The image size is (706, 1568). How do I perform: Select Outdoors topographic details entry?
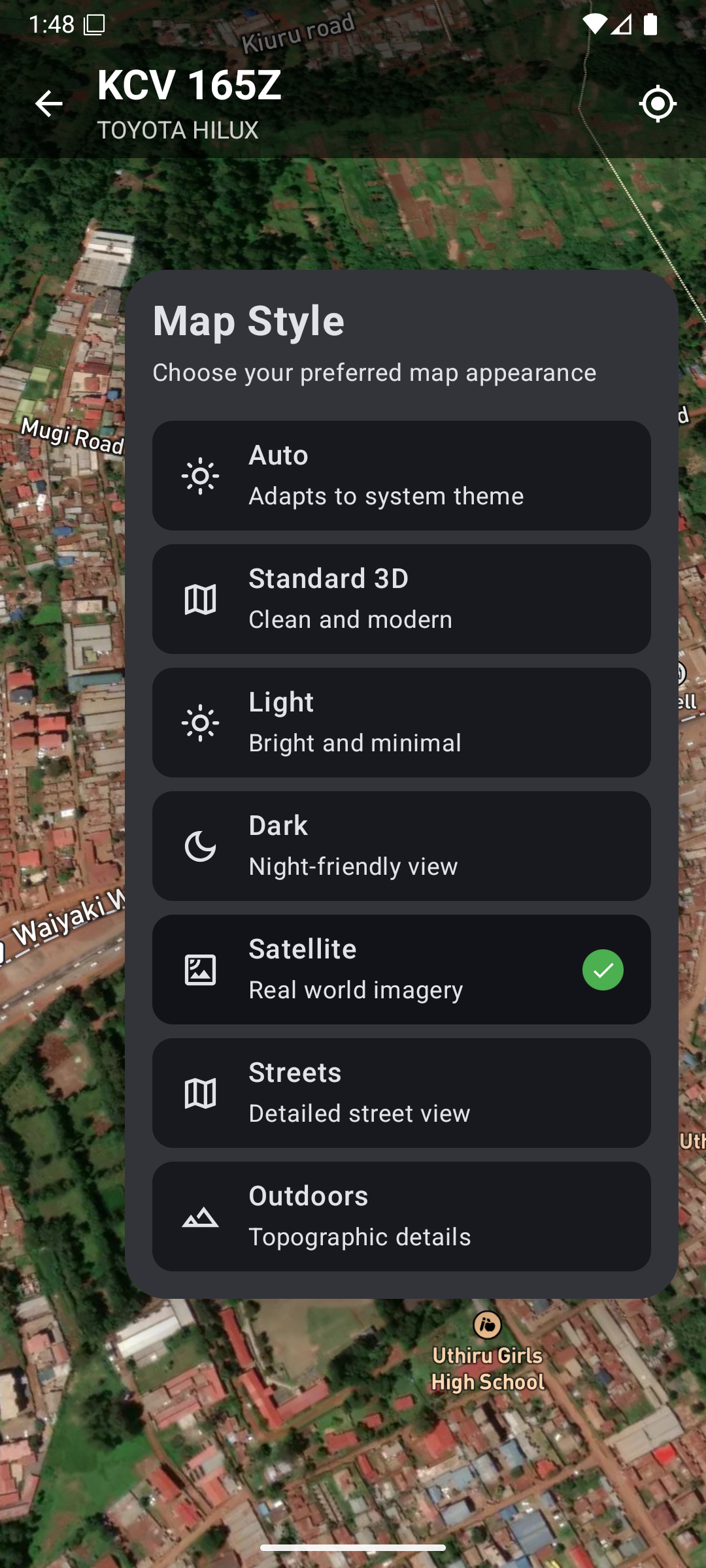(401, 1217)
